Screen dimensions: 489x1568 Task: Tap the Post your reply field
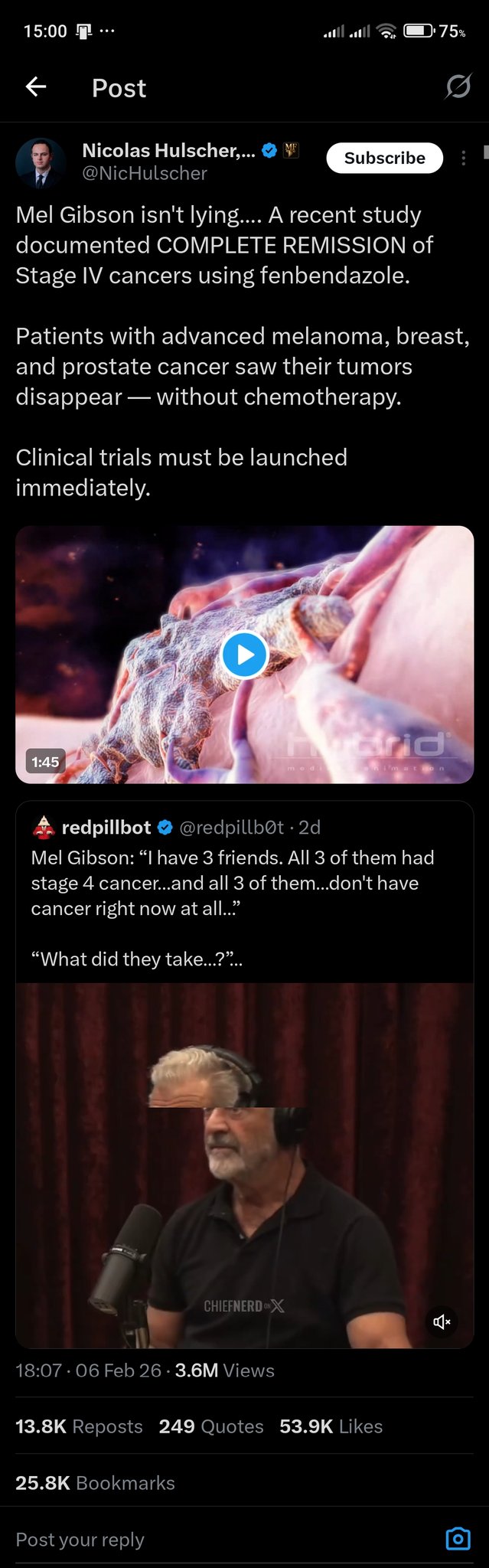[222, 1540]
